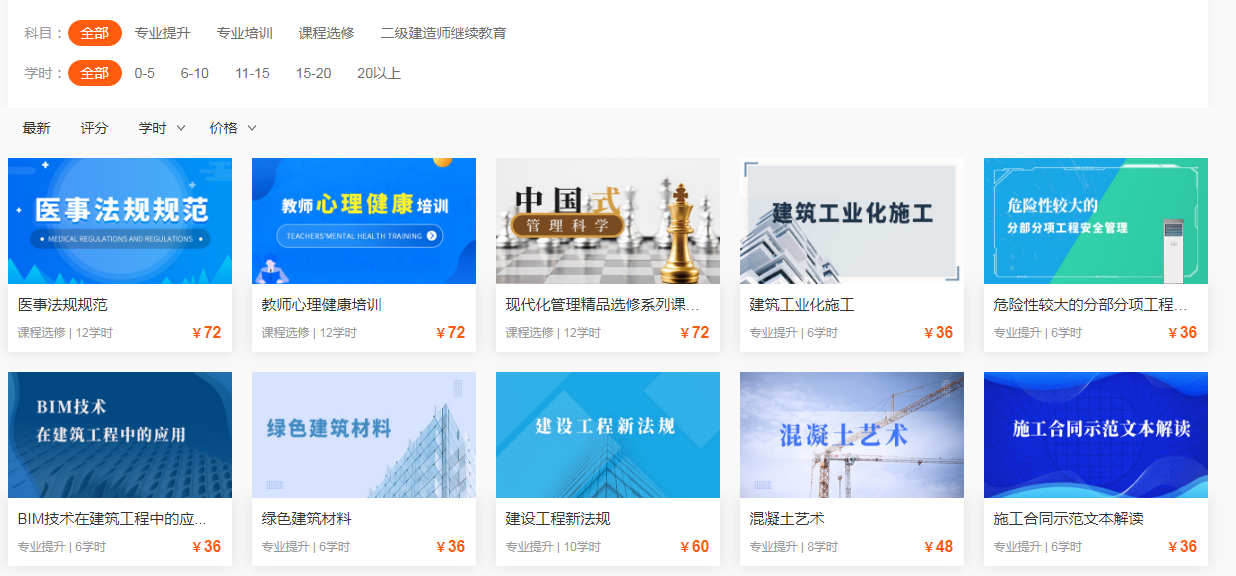Expand the 学时 sort dropdown
Viewport: 1236px width, 576px height.
tap(162, 128)
